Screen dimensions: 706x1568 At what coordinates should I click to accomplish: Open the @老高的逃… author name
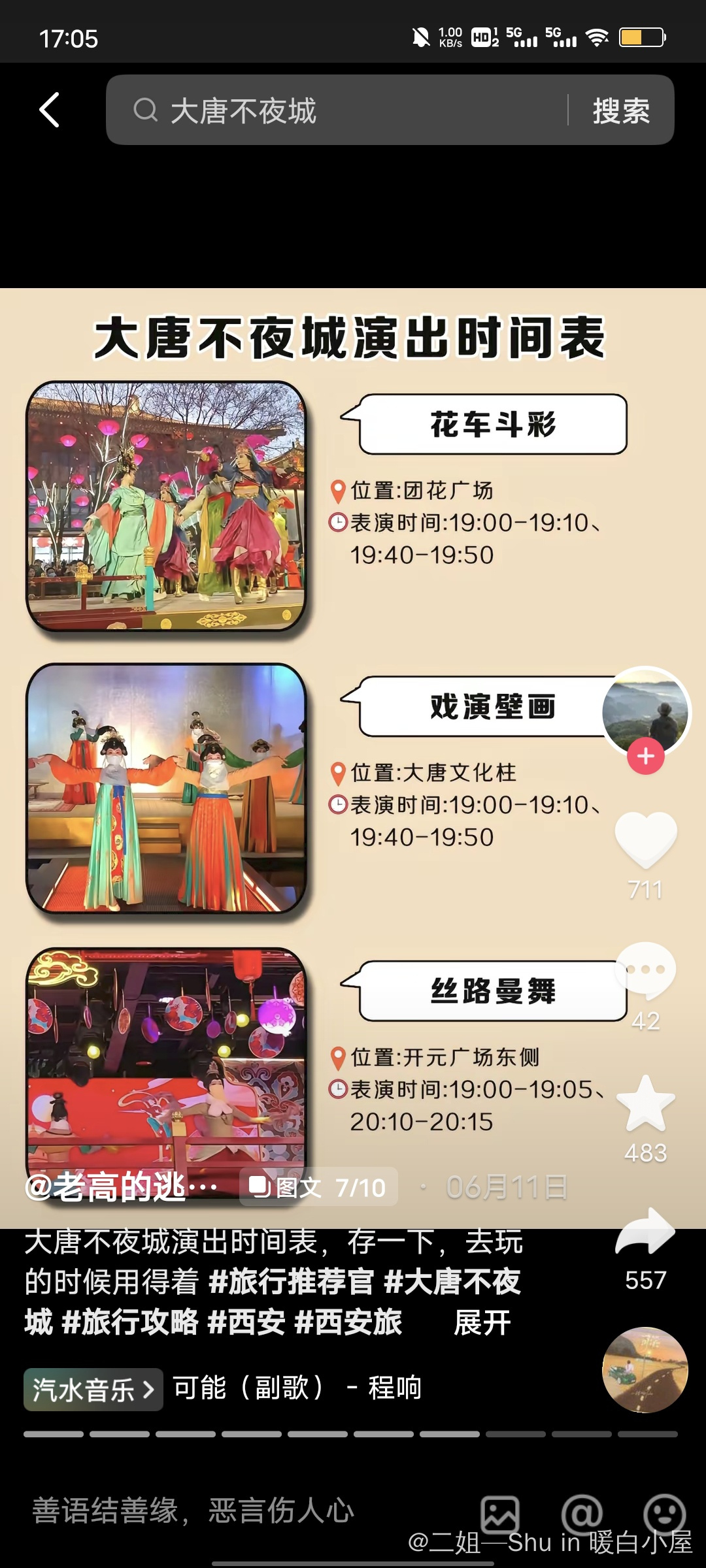pyautogui.click(x=121, y=1187)
